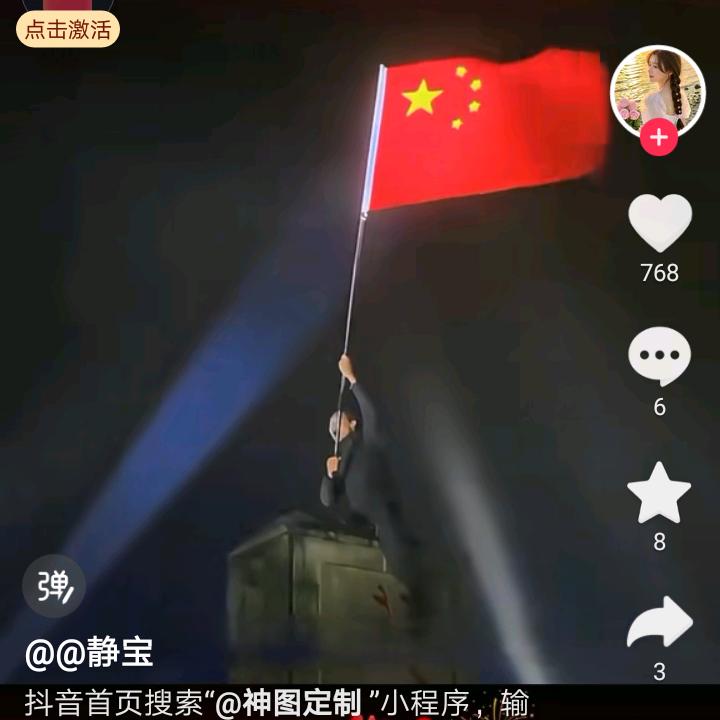Toggle the 弹 danmaku button
The width and height of the screenshot is (720, 720).
tap(54, 586)
